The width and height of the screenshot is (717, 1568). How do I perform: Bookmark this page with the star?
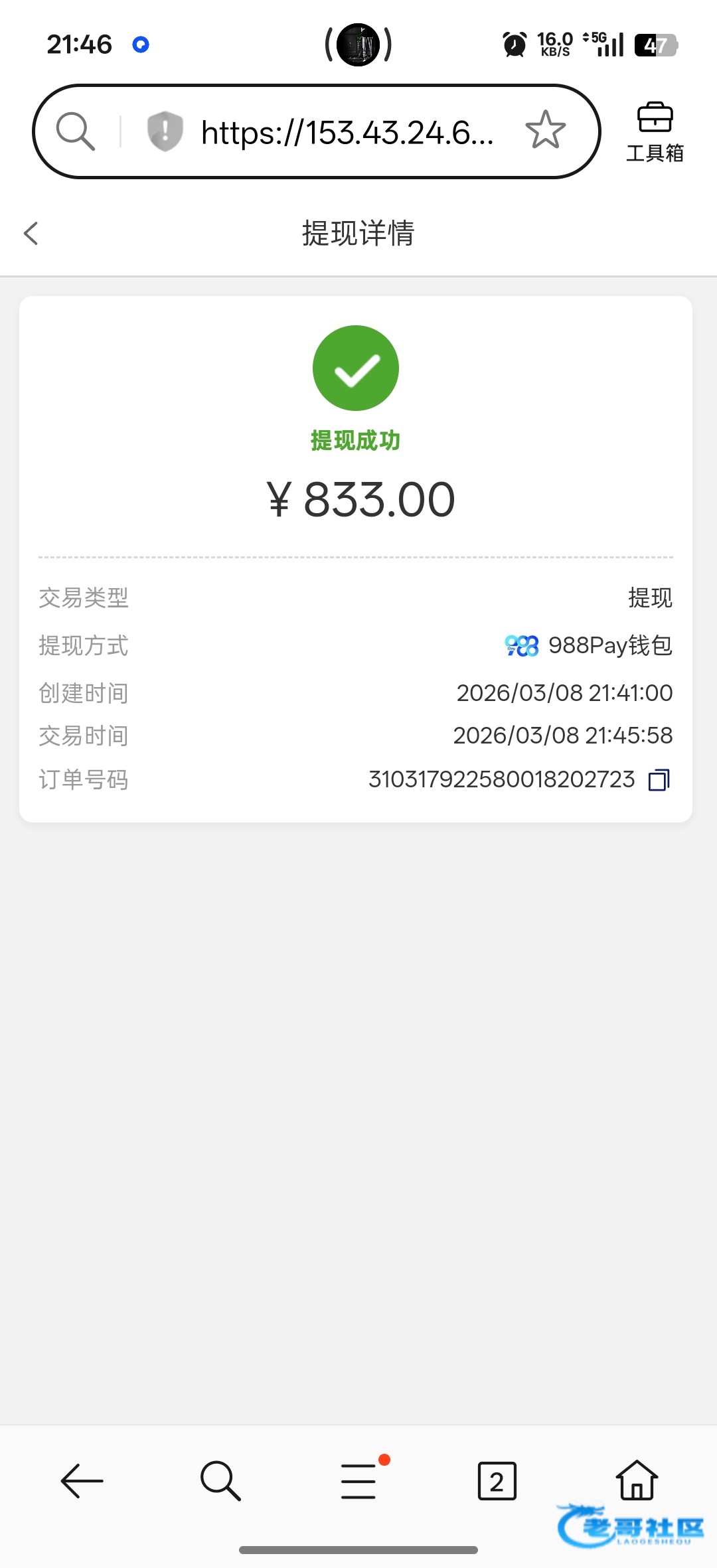[545, 130]
